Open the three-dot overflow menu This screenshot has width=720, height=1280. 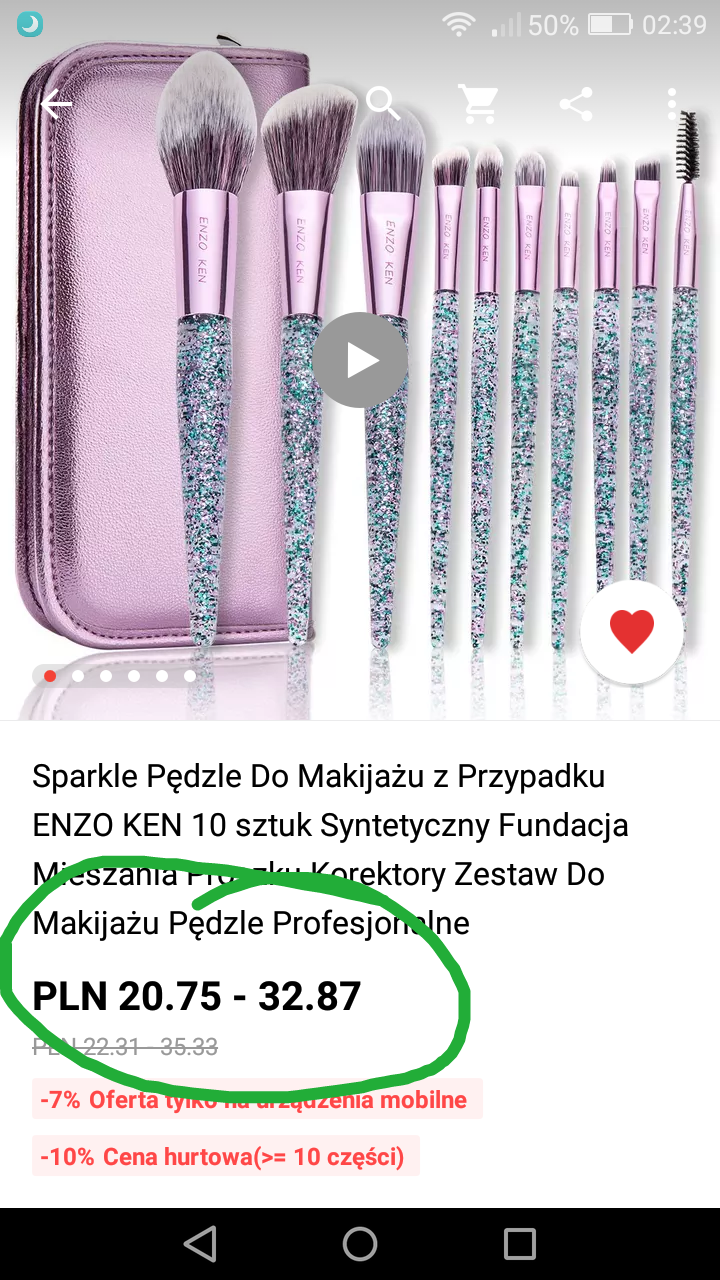(x=672, y=104)
